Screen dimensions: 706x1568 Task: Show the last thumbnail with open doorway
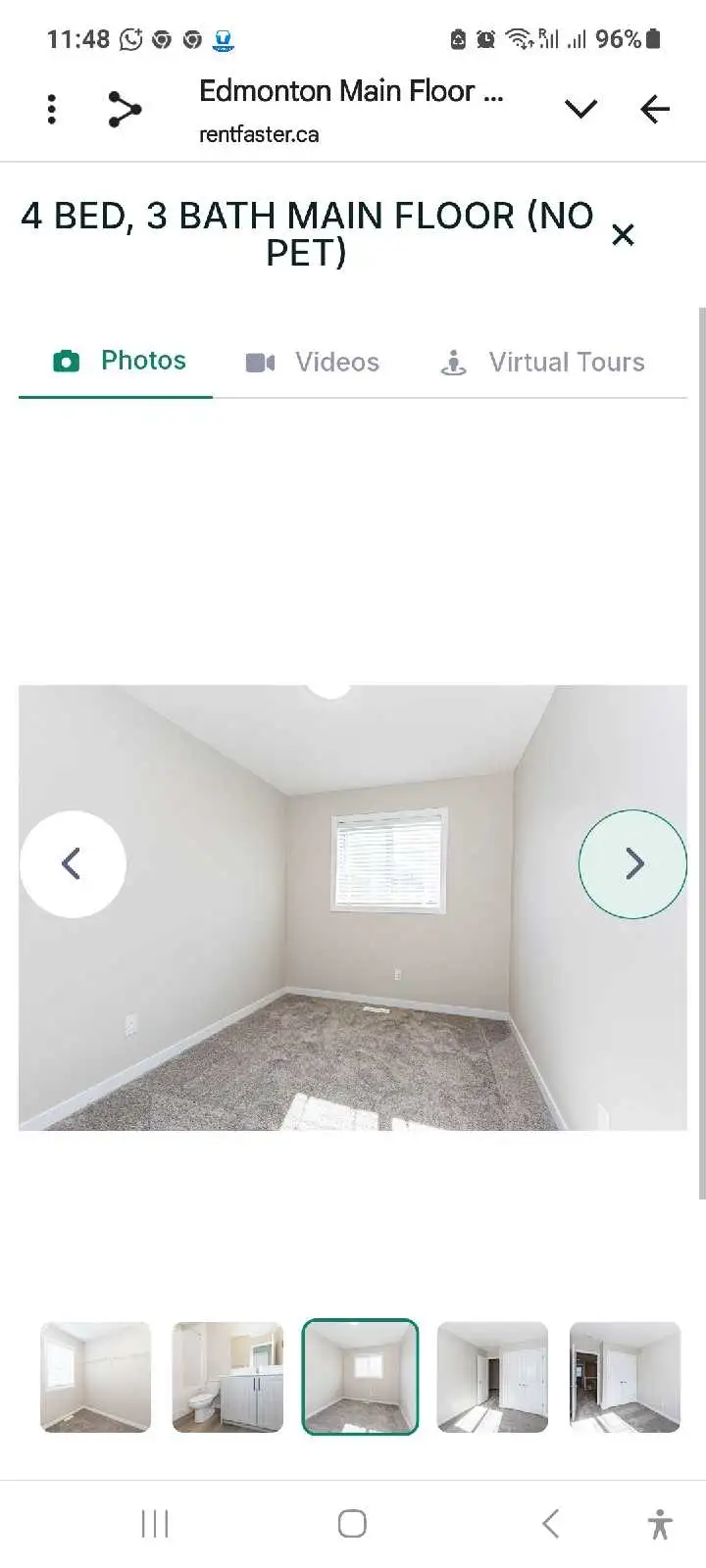(x=625, y=1377)
